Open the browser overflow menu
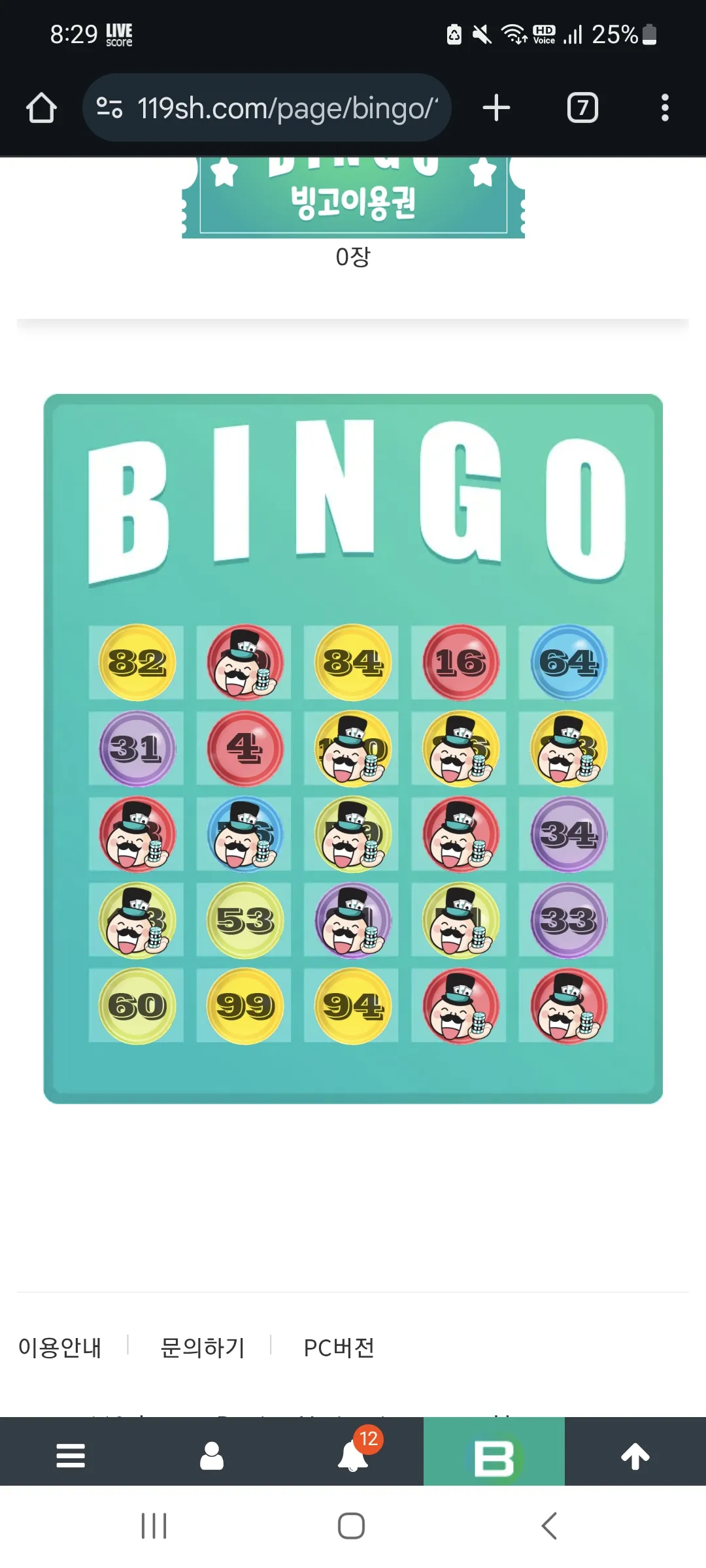Viewport: 706px width, 1568px height. coord(665,108)
